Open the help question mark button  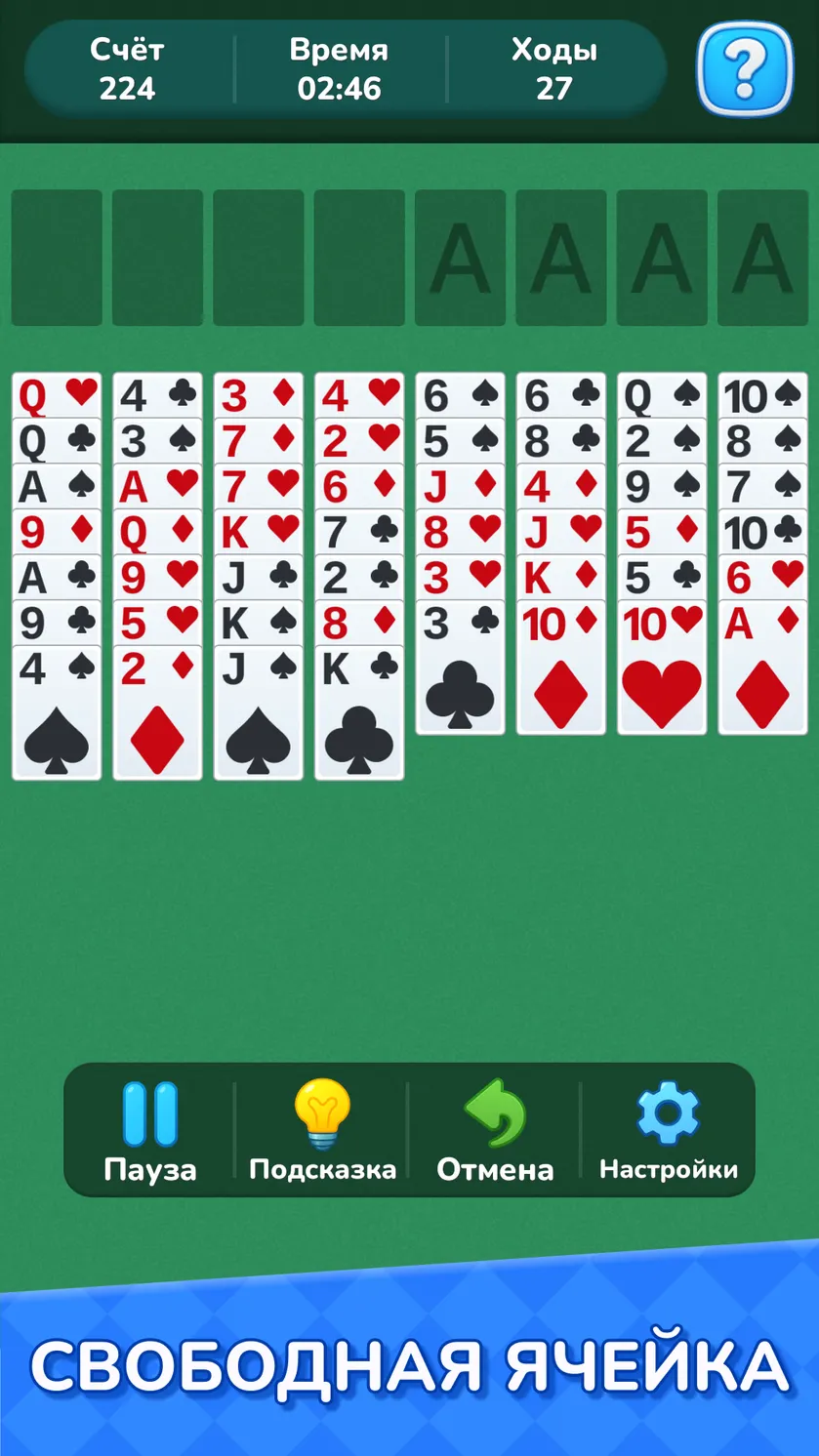pyautogui.click(x=745, y=68)
